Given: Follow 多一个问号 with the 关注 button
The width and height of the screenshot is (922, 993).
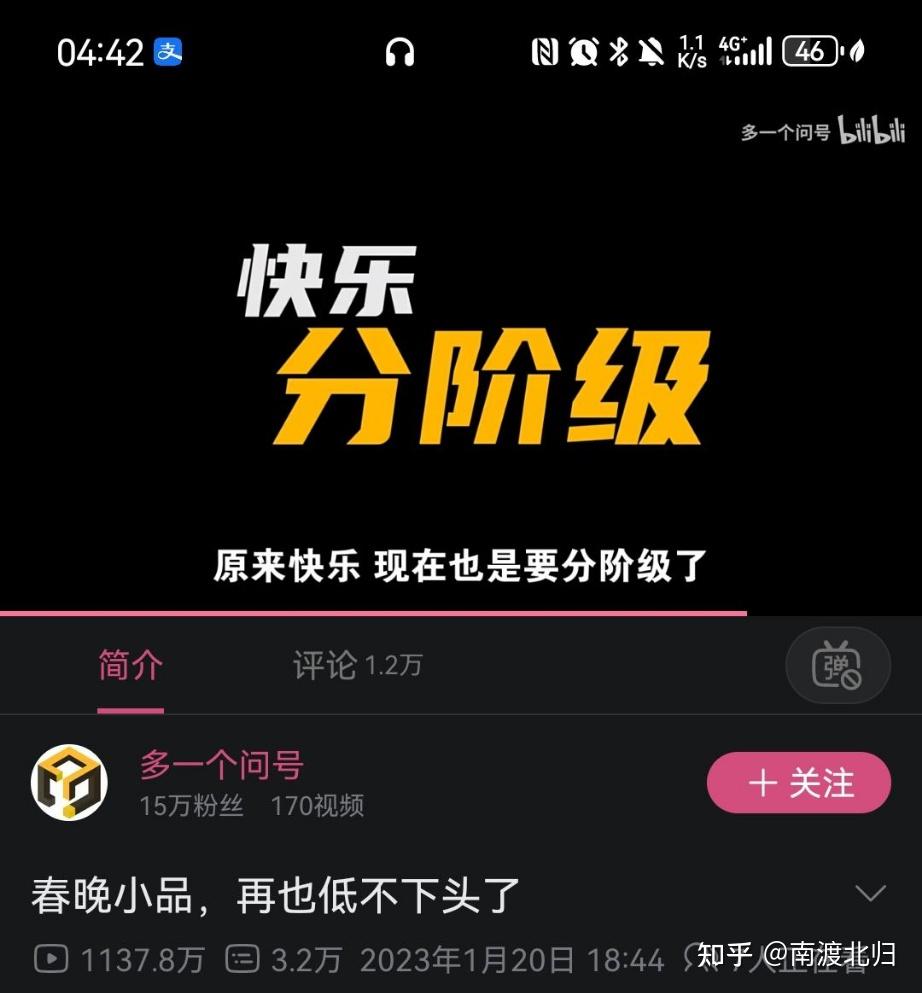Looking at the screenshot, I should pyautogui.click(x=798, y=783).
